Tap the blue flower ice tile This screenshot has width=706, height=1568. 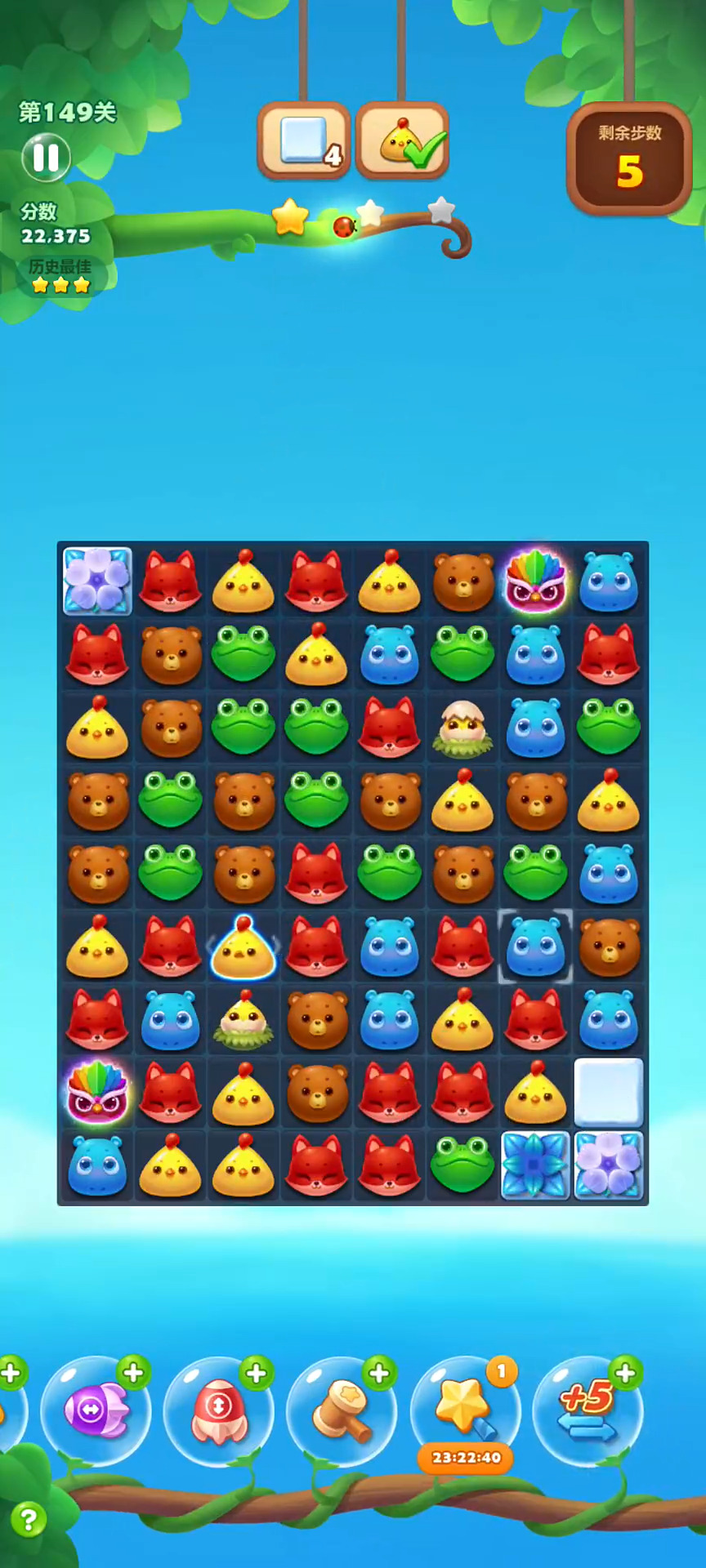point(535,1165)
